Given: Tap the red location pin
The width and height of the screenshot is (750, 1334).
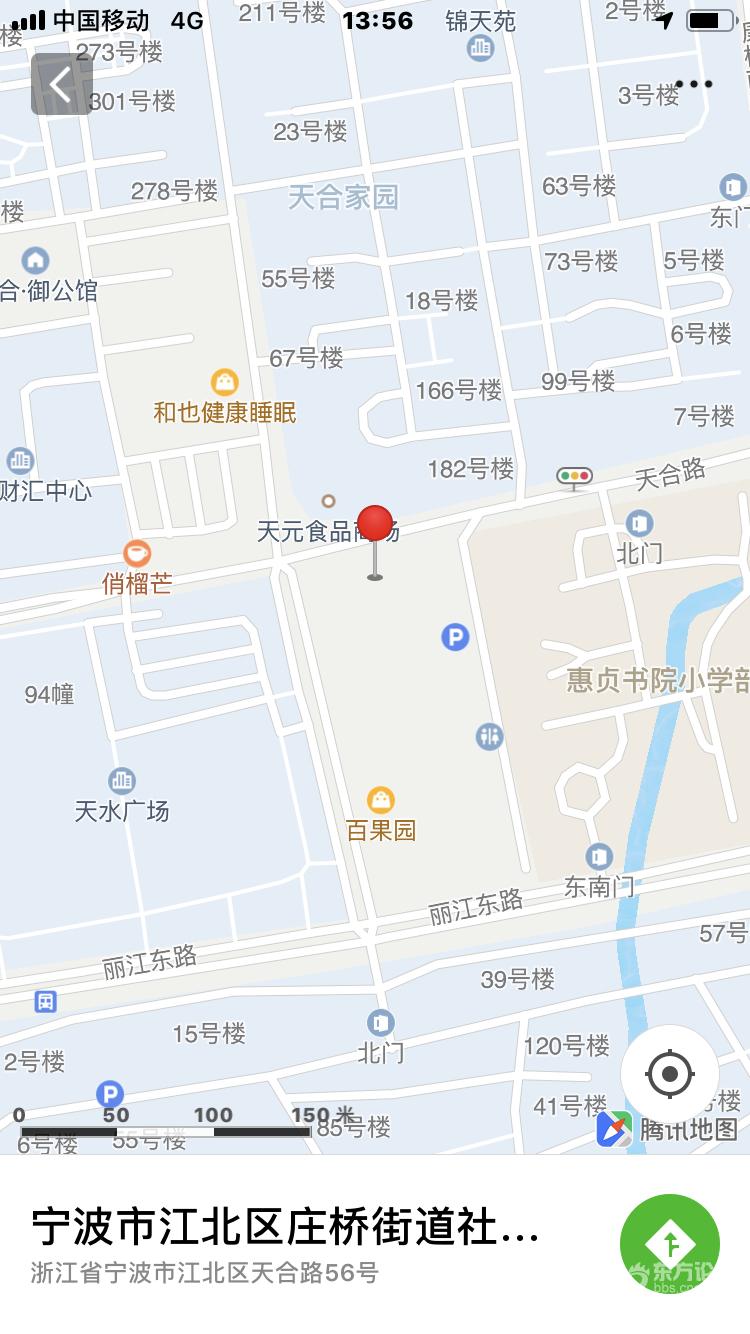Looking at the screenshot, I should tap(375, 525).
